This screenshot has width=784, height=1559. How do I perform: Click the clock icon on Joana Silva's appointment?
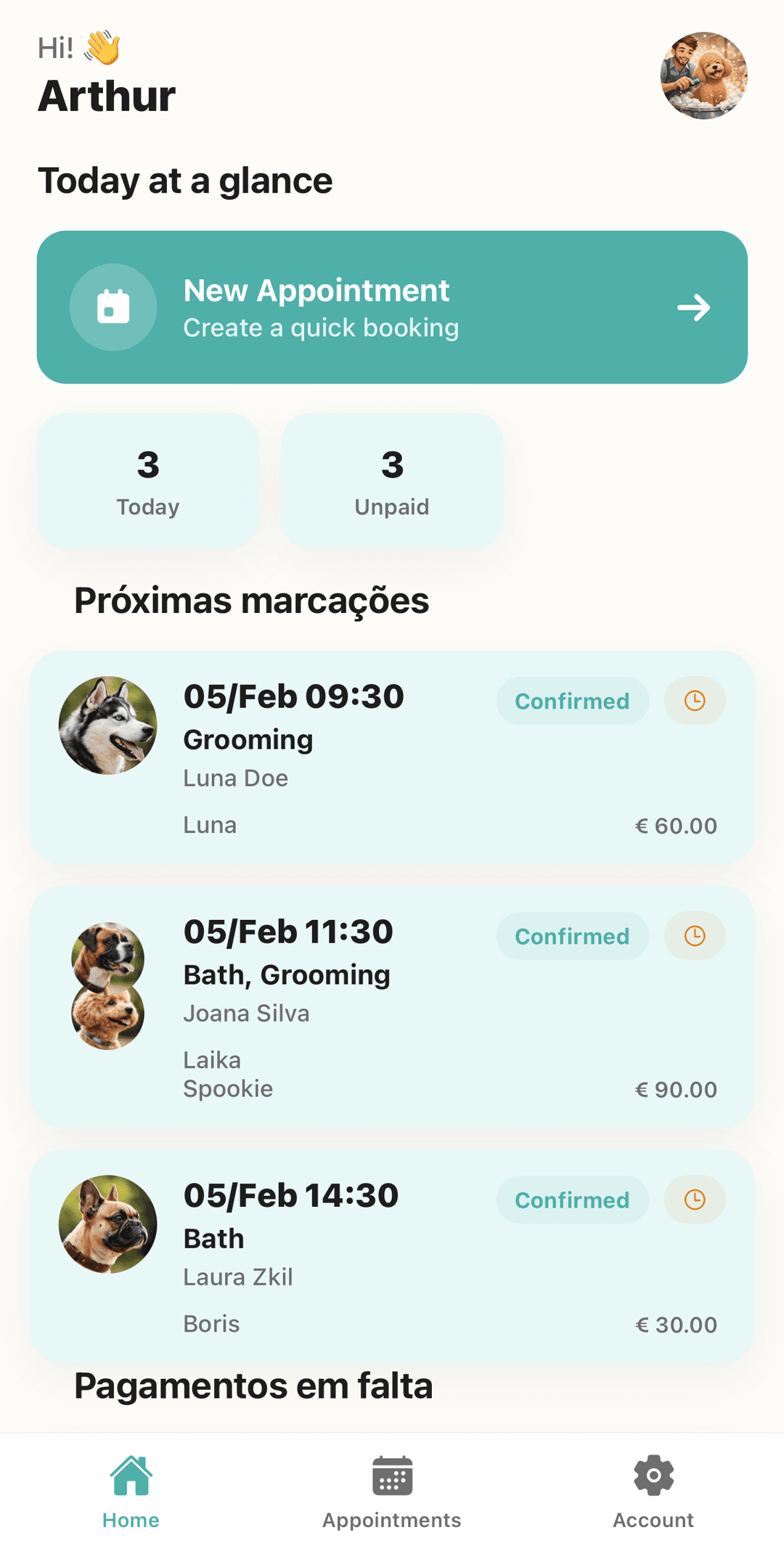pos(694,935)
